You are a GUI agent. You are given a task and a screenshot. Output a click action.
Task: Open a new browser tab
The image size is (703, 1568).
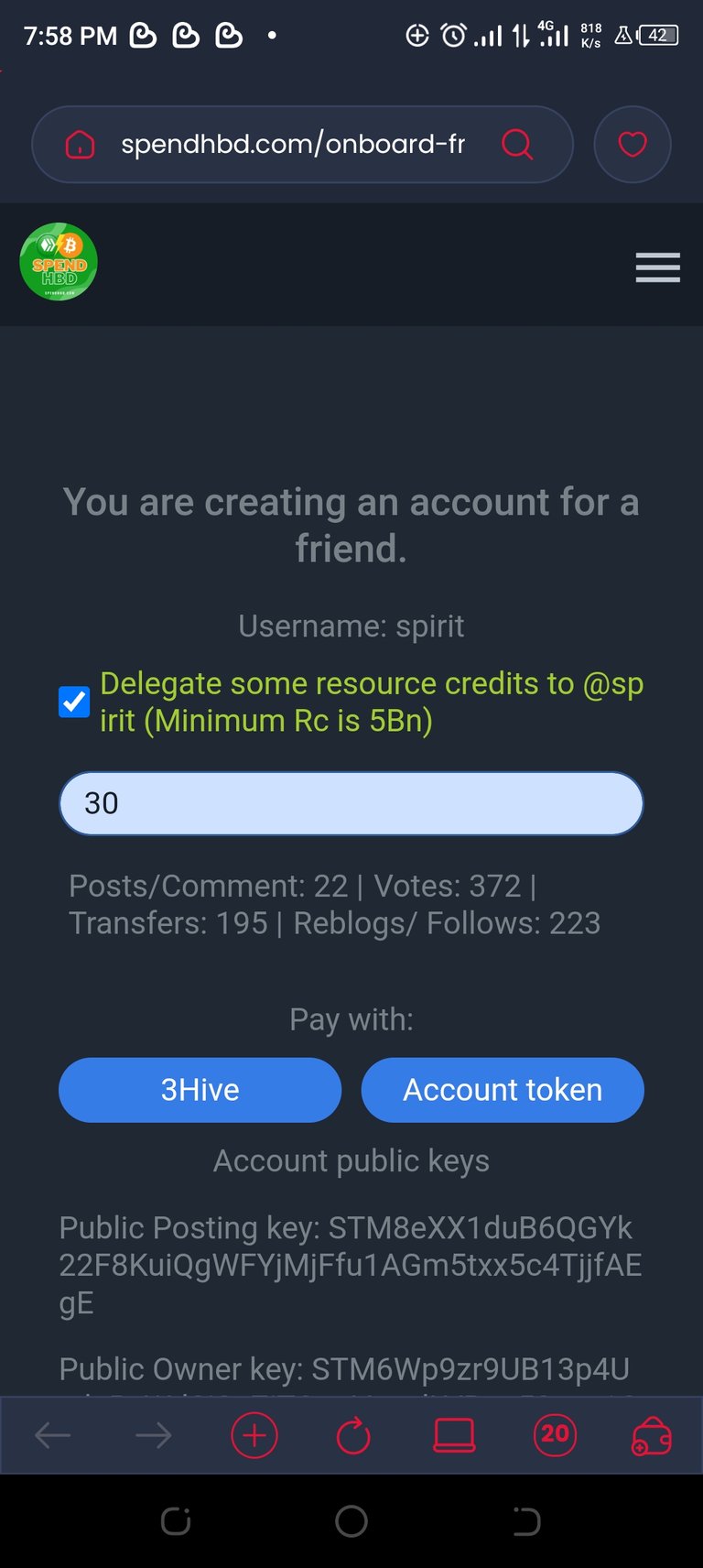tap(254, 1435)
